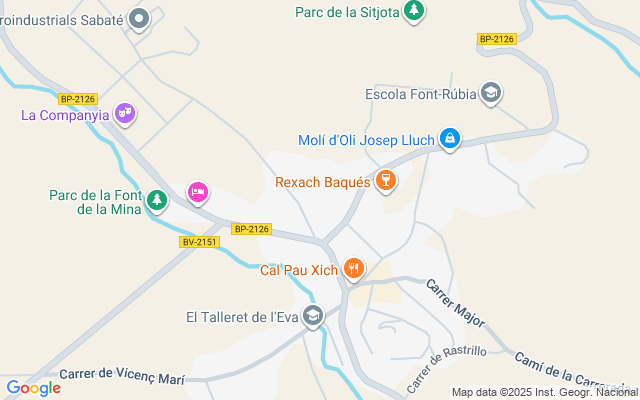Select the Parc de la Sitjota marker
This screenshot has height=400, width=640.
(x=415, y=12)
